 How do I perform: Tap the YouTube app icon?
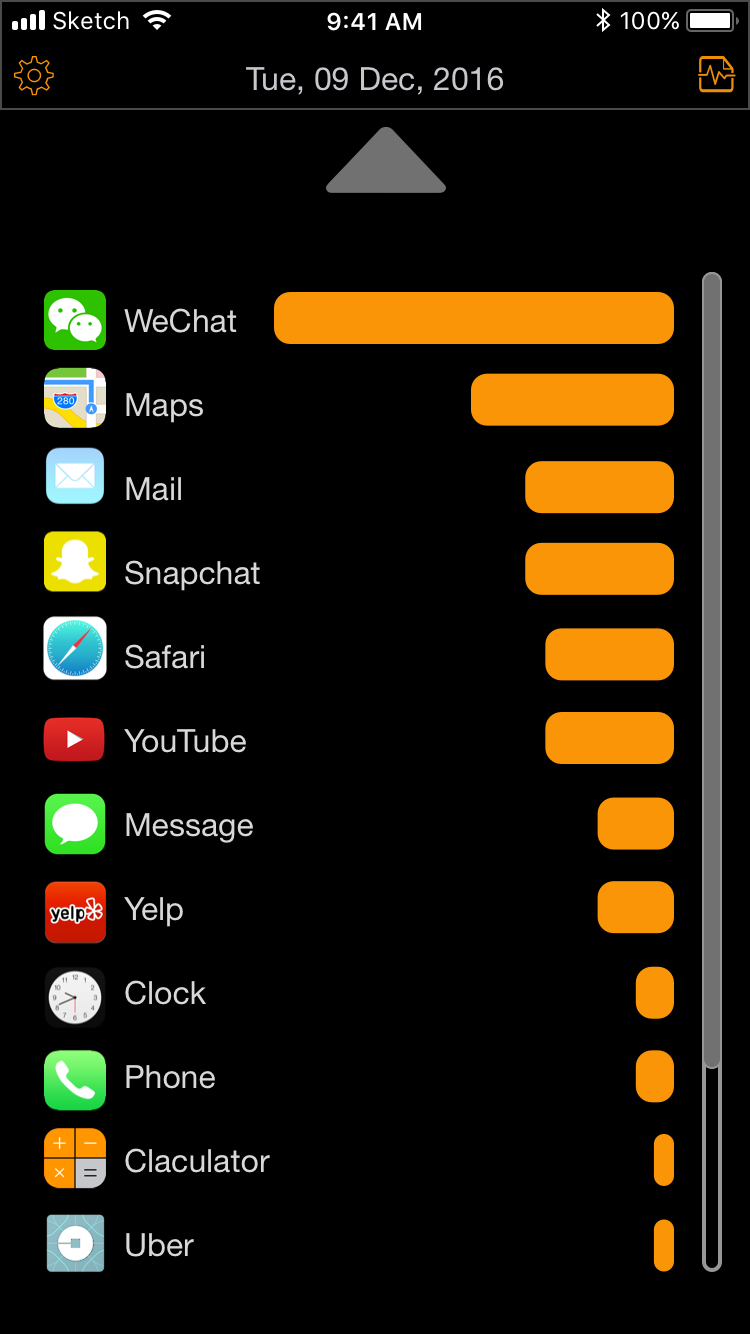[74, 740]
